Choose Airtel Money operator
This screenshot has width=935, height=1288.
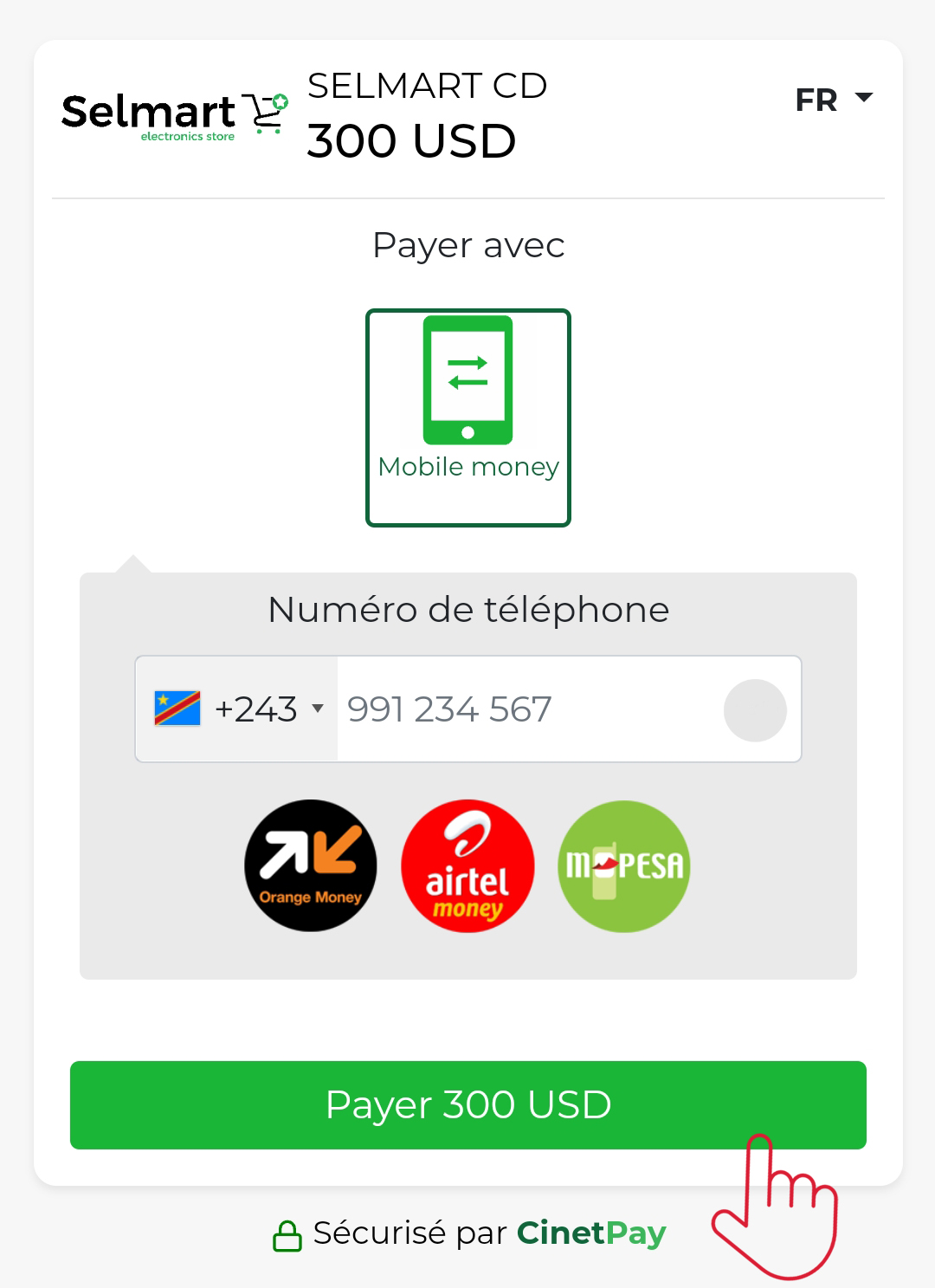[467, 865]
